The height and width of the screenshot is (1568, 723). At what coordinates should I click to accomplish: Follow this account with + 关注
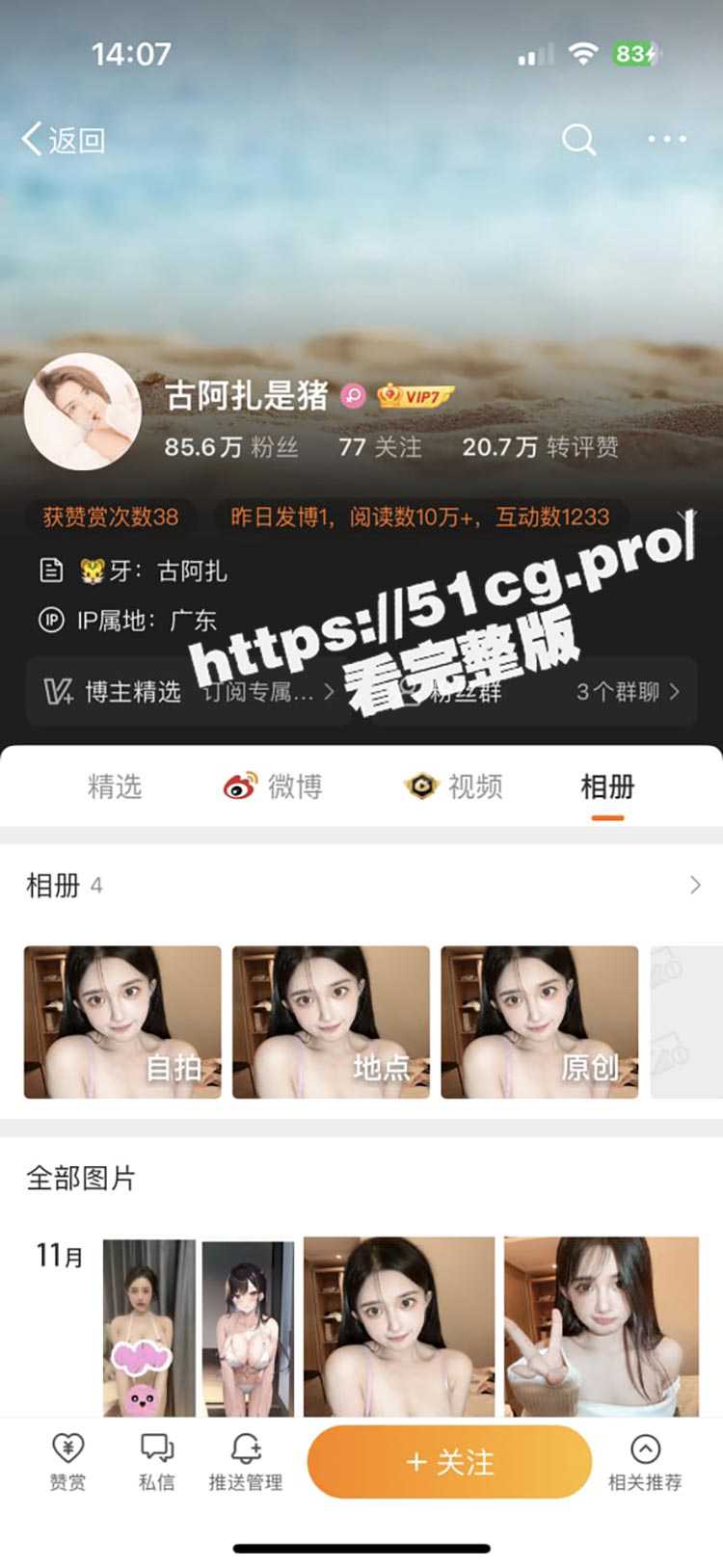click(x=449, y=1462)
